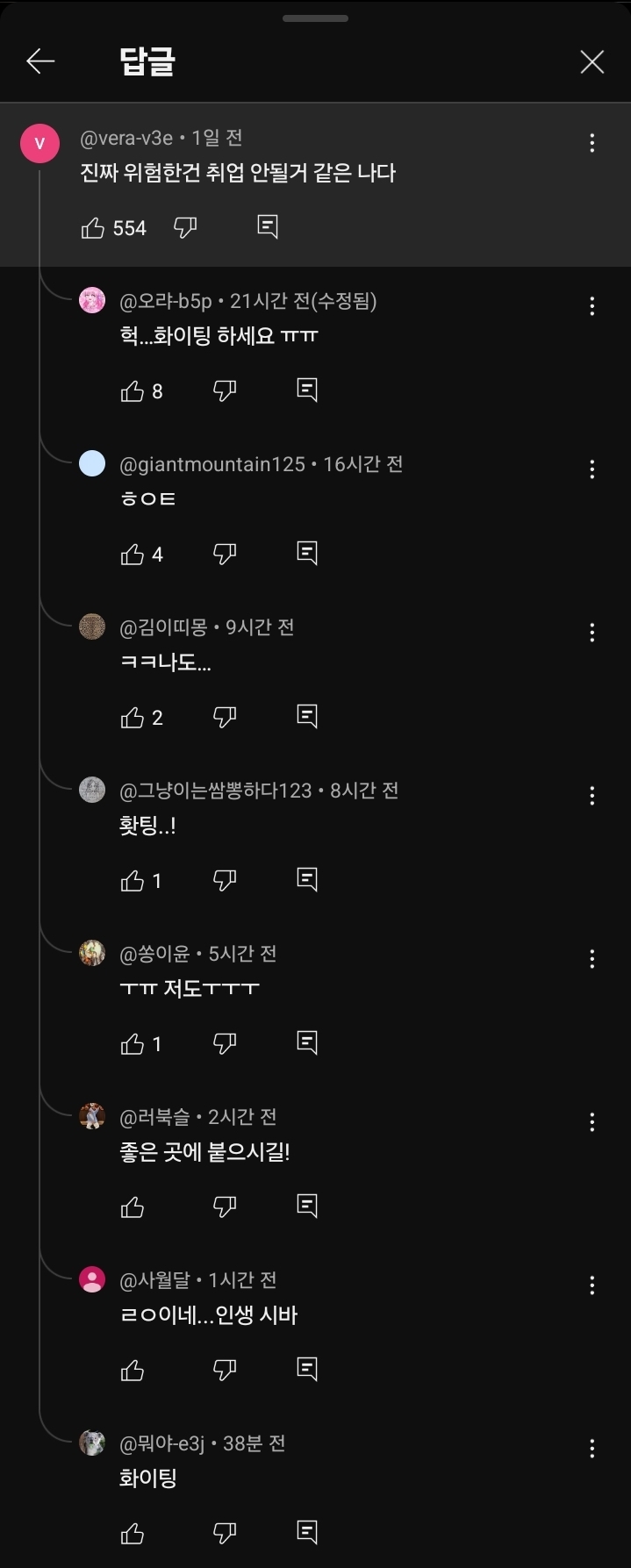631x1568 pixels.
Task: Reply to @김이띠몽's comment
Action: (307, 716)
